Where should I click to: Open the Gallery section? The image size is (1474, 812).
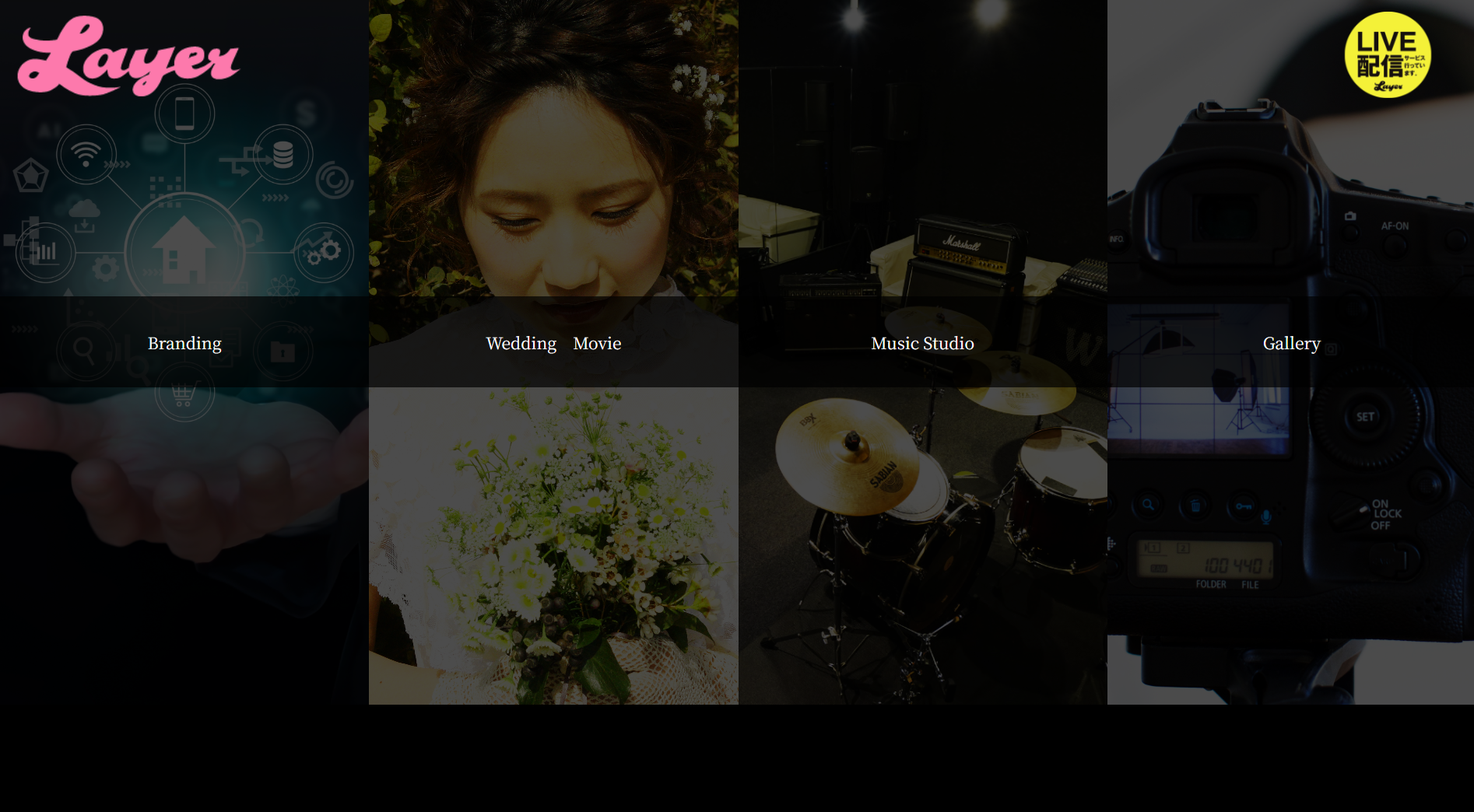tap(1291, 343)
